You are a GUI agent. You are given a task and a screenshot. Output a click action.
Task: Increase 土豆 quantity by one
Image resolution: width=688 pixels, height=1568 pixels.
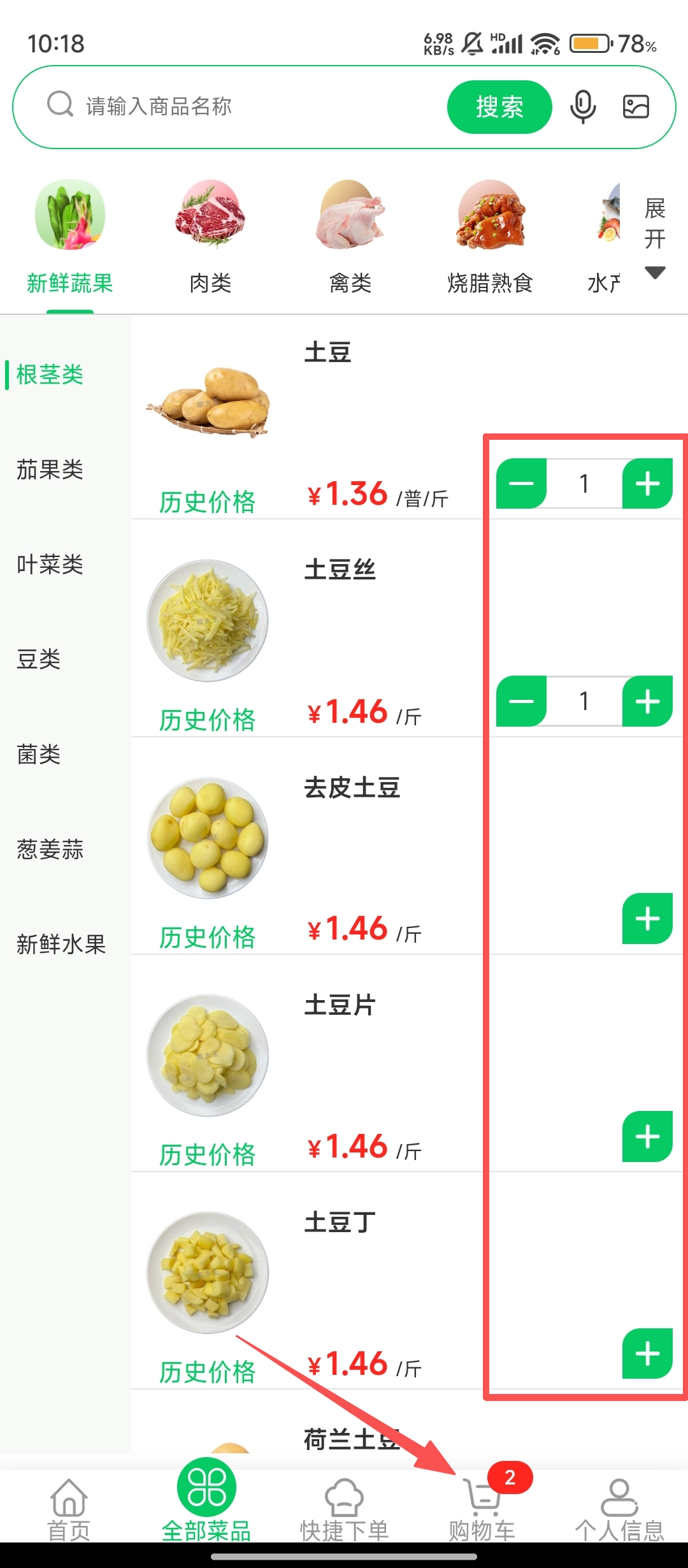click(x=647, y=484)
